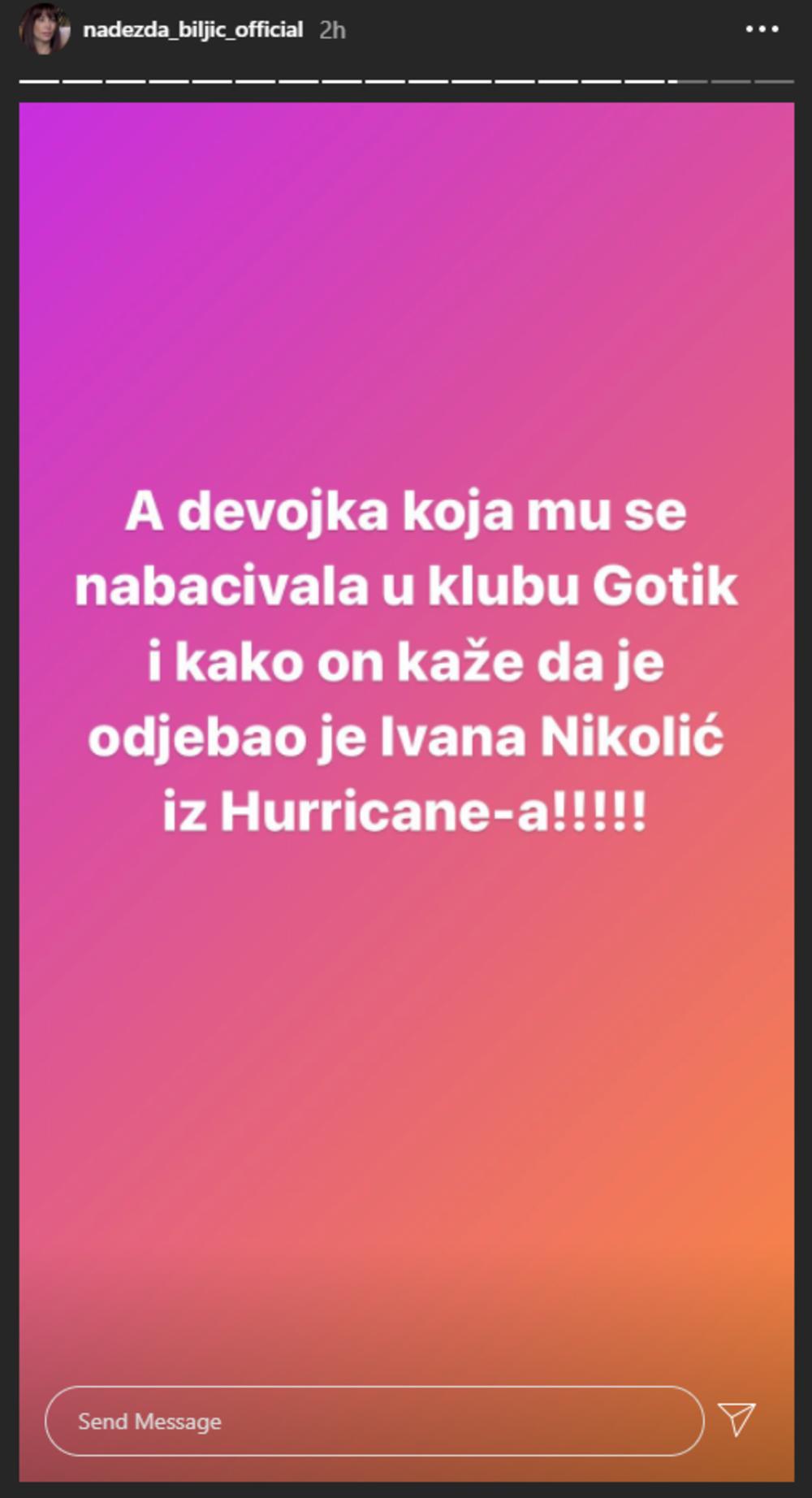Open the nadezda_biljic_official username link
812x1498 pixels.
[192, 30]
